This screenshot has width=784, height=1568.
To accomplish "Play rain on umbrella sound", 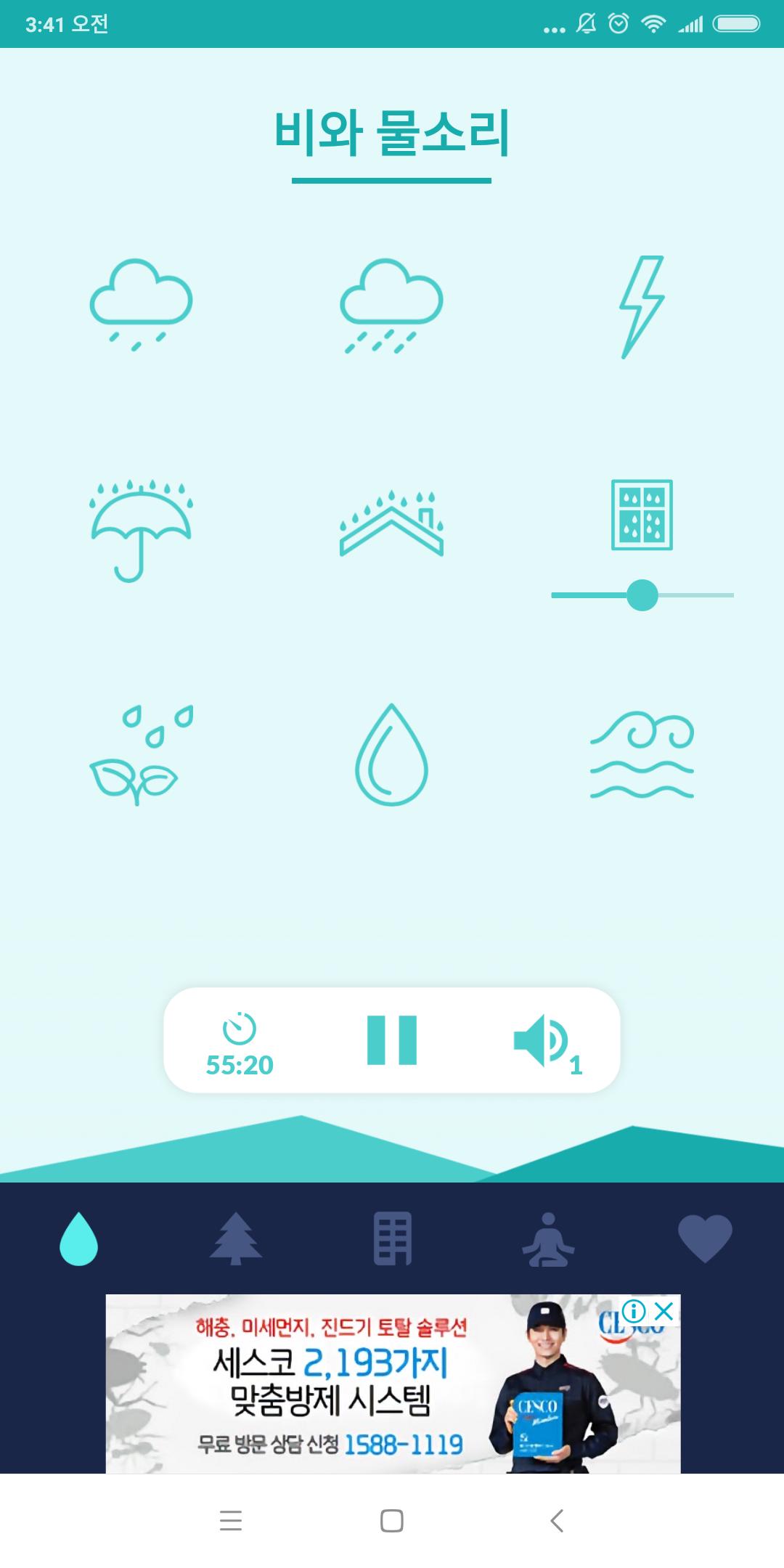I will 141,530.
